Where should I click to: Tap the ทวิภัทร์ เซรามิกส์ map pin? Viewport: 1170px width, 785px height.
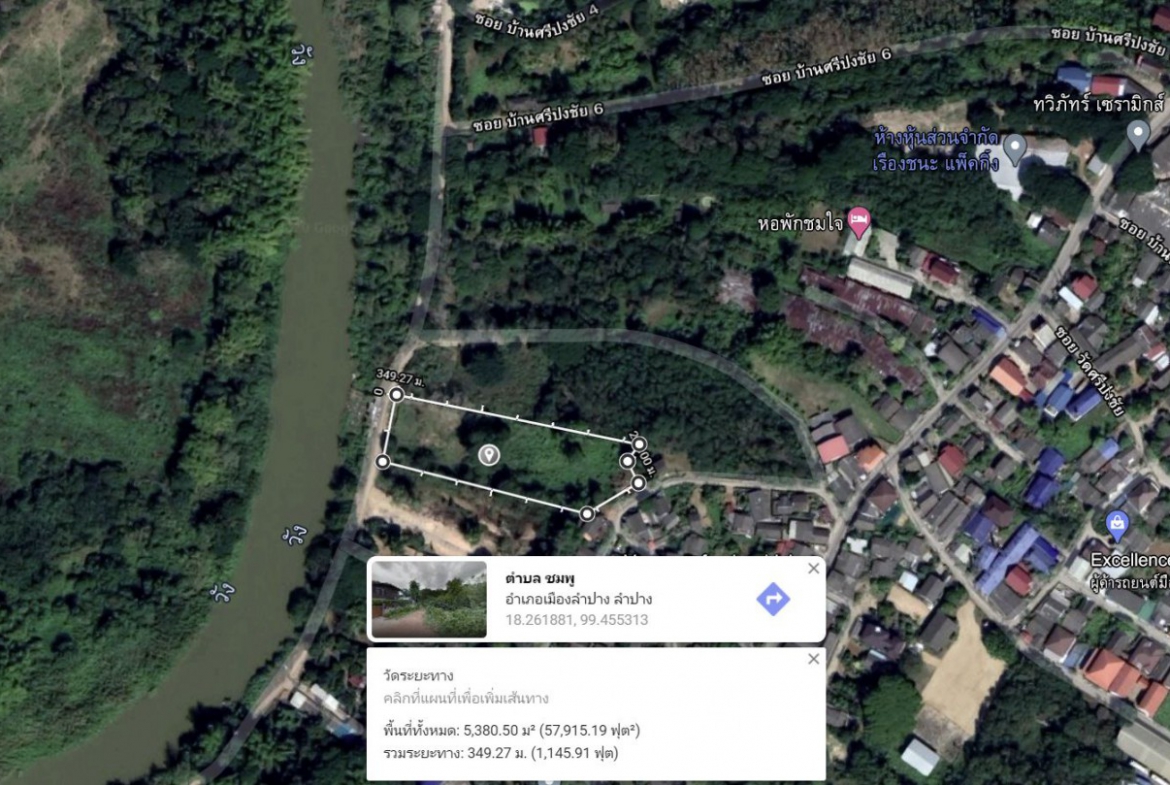pos(1137,132)
